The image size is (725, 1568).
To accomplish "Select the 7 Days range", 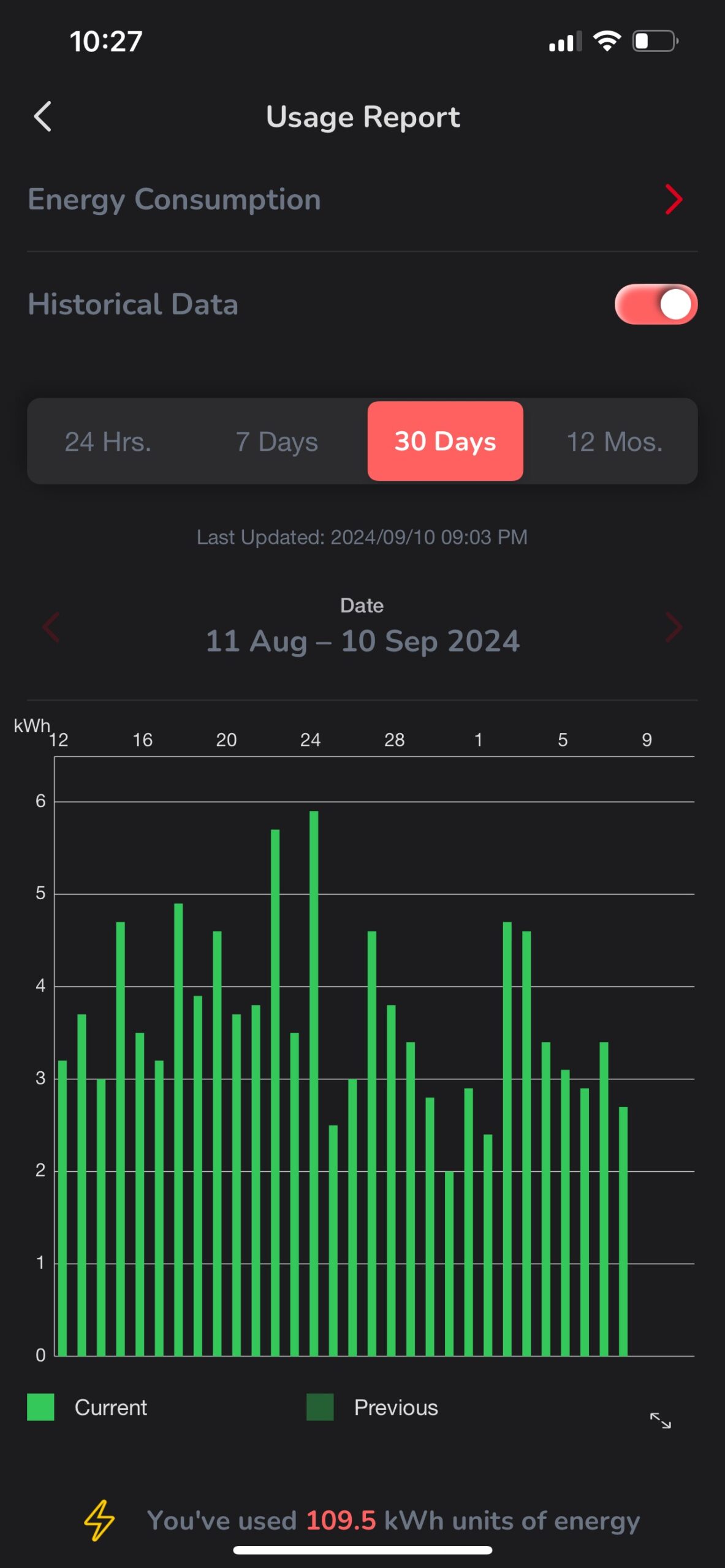I will [x=277, y=442].
